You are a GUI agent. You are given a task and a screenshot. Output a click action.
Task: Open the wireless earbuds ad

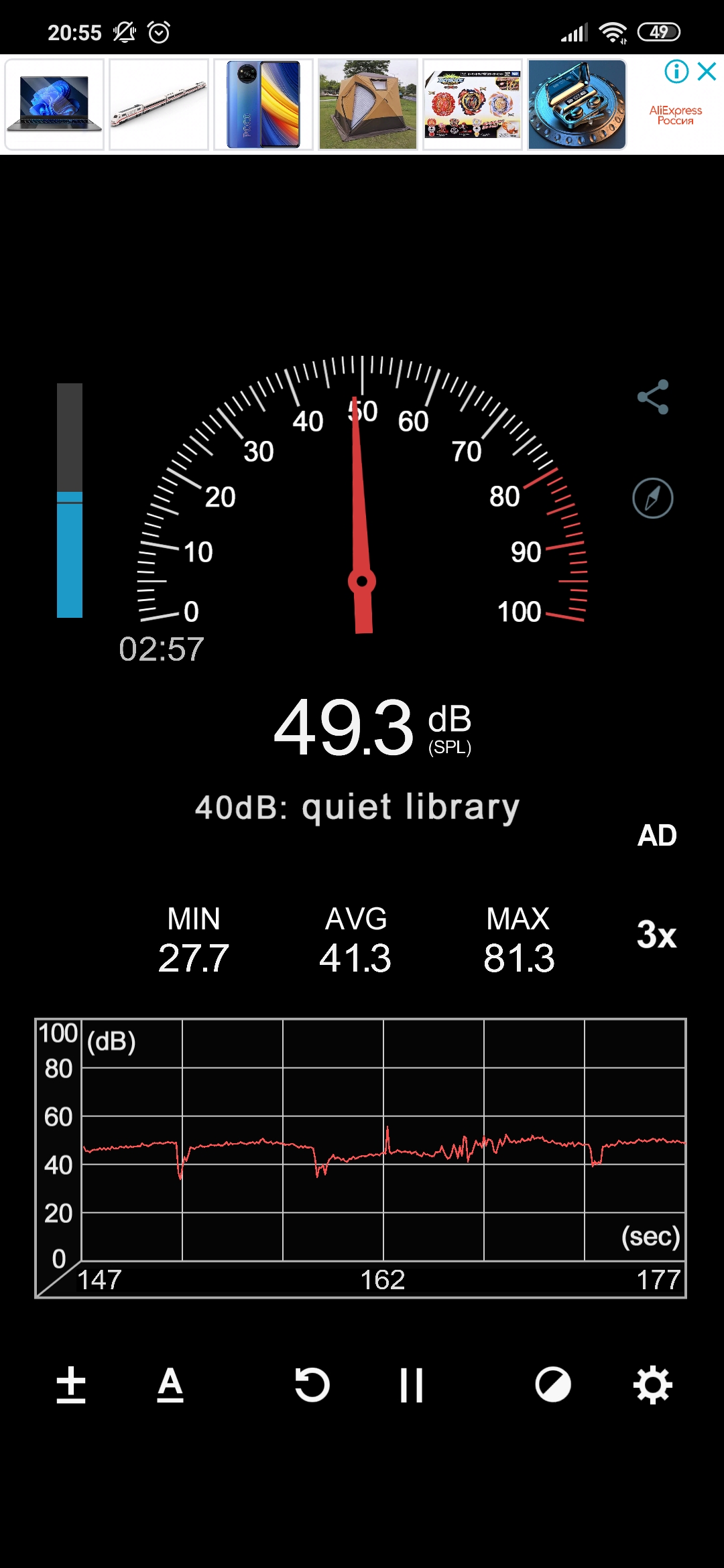(x=577, y=105)
